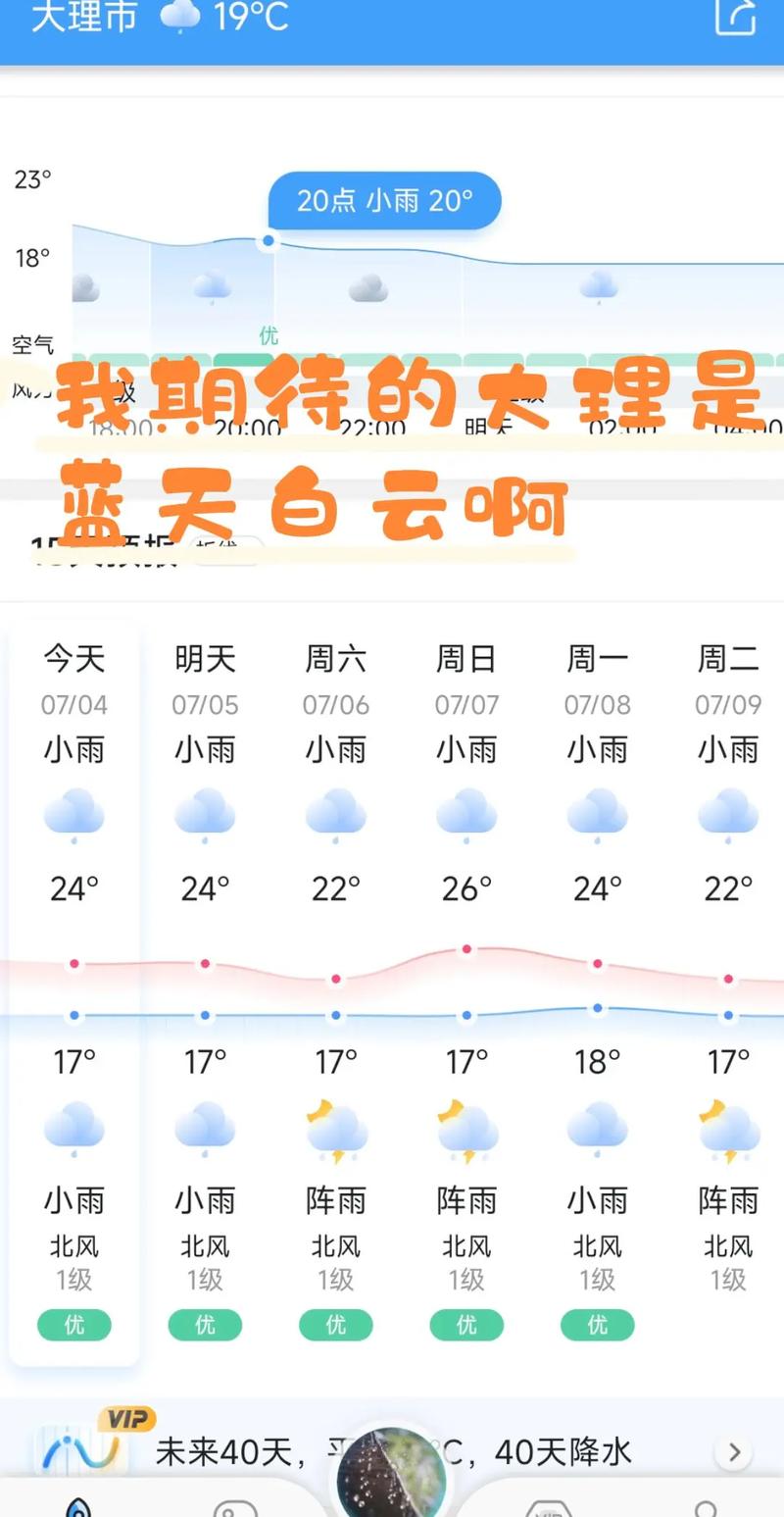Tap the 优 air quality badge under 周日
This screenshot has height=1517, width=784.
coord(465,1325)
